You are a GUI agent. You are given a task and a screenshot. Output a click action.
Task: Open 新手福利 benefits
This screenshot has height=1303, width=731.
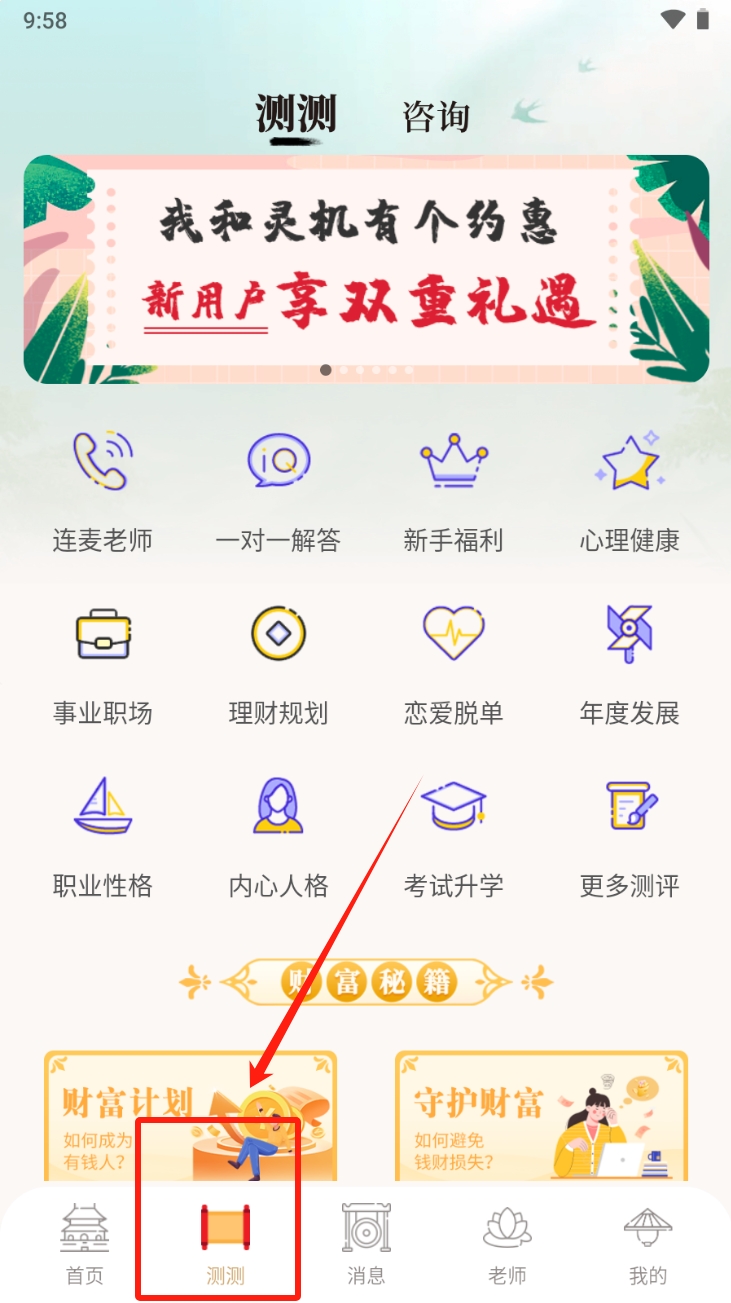[x=453, y=490]
